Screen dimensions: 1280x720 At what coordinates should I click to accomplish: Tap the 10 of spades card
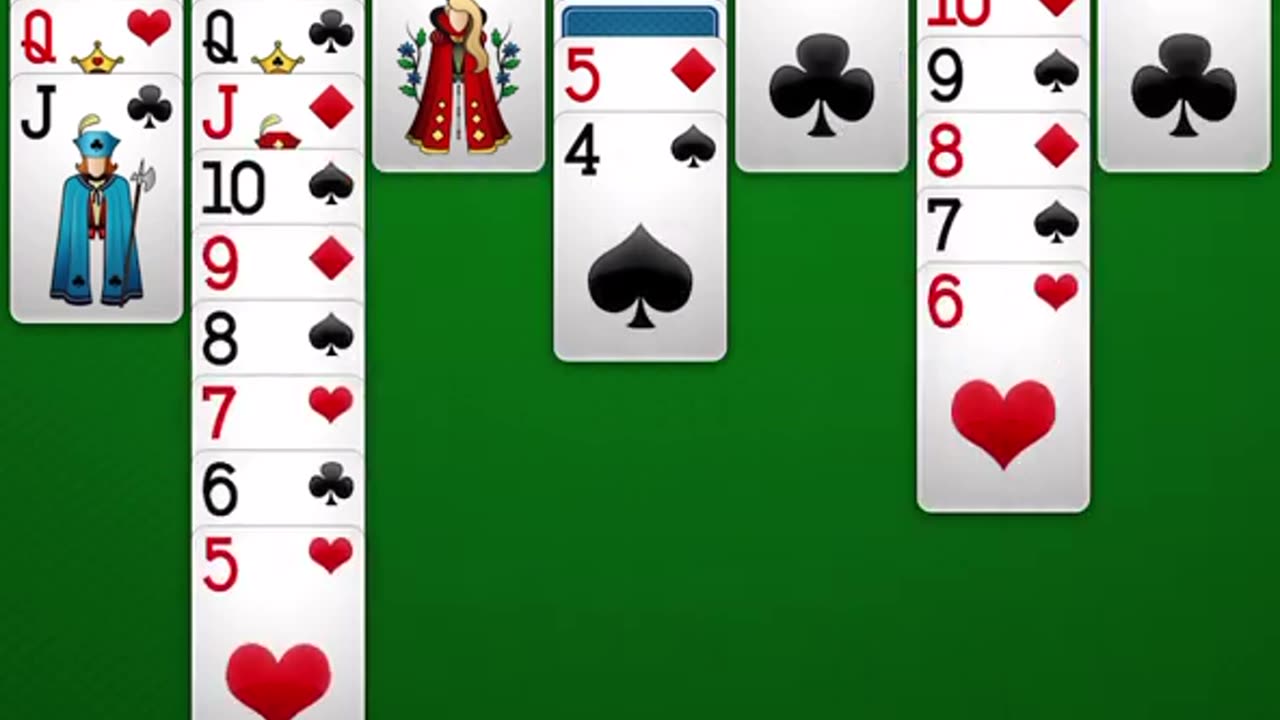tap(278, 187)
